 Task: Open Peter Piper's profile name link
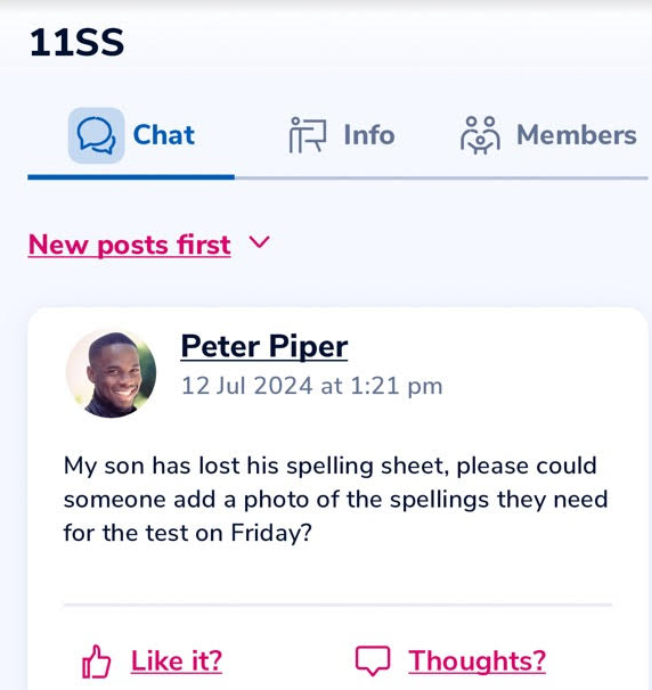[x=264, y=347]
